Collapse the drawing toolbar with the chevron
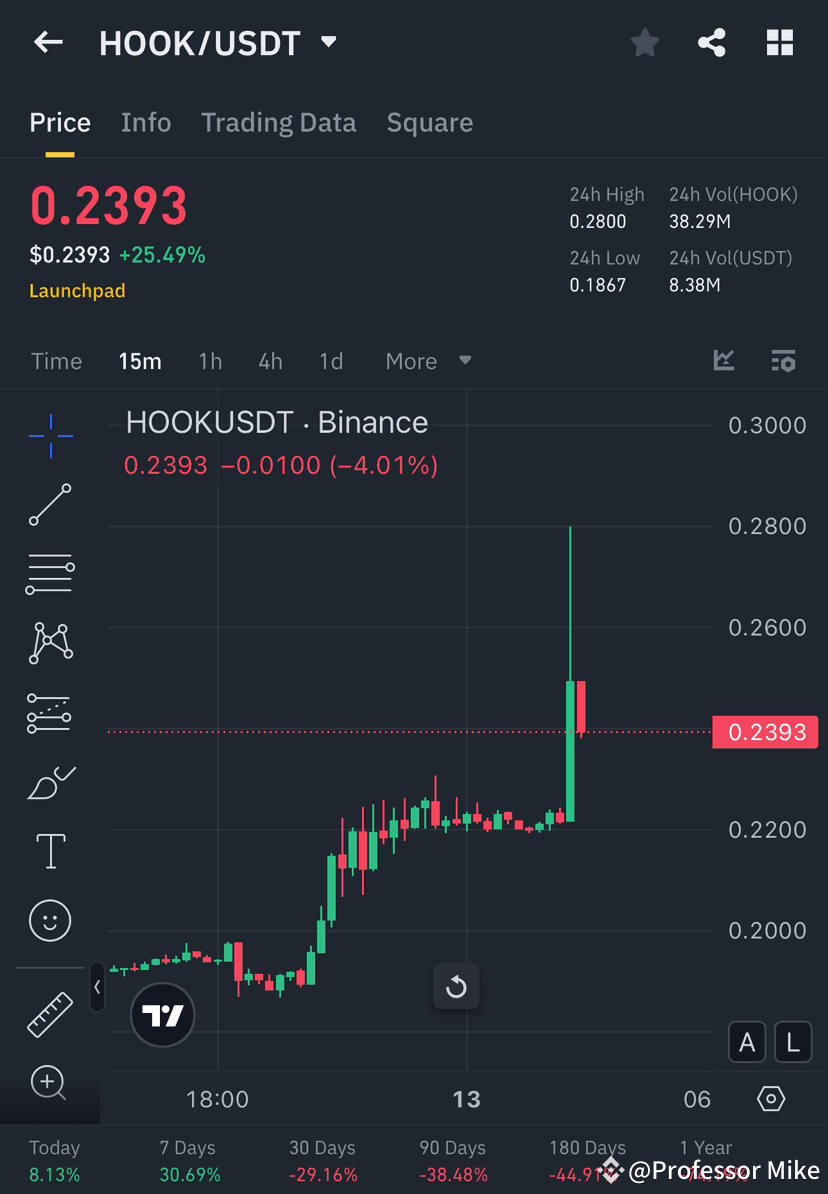 click(97, 988)
